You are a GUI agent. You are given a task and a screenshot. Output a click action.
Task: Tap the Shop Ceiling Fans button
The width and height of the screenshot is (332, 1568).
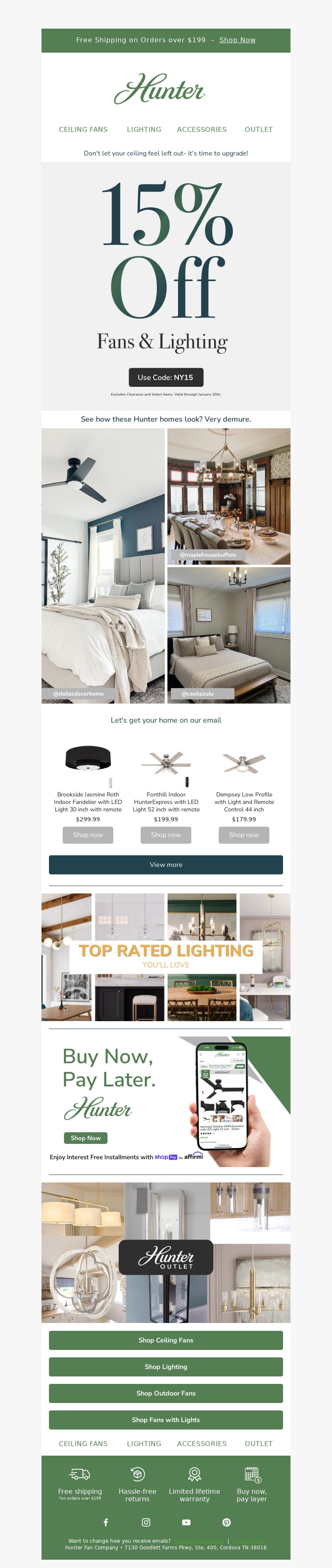click(x=166, y=1340)
